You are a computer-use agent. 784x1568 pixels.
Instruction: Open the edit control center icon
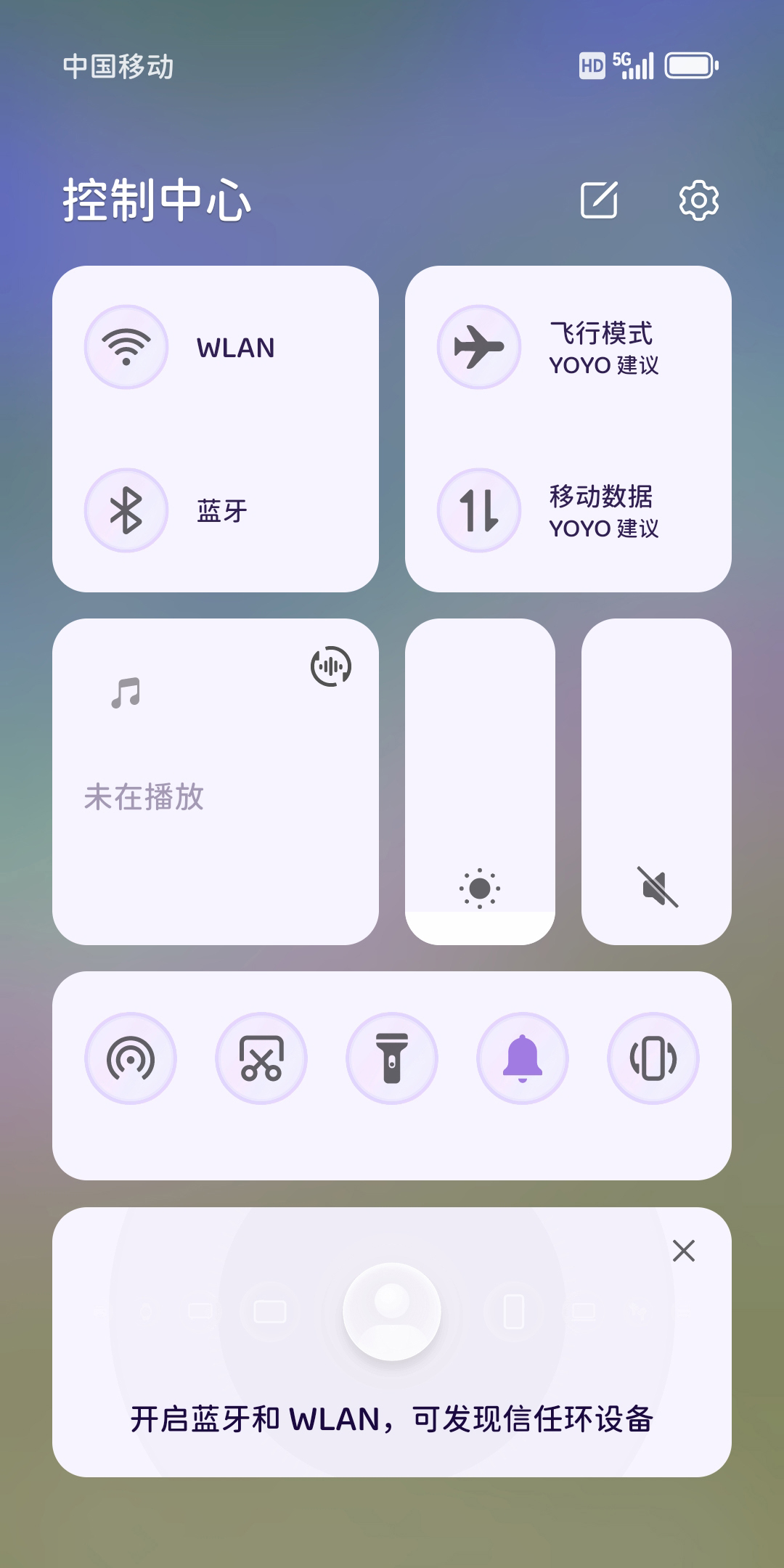tap(599, 200)
